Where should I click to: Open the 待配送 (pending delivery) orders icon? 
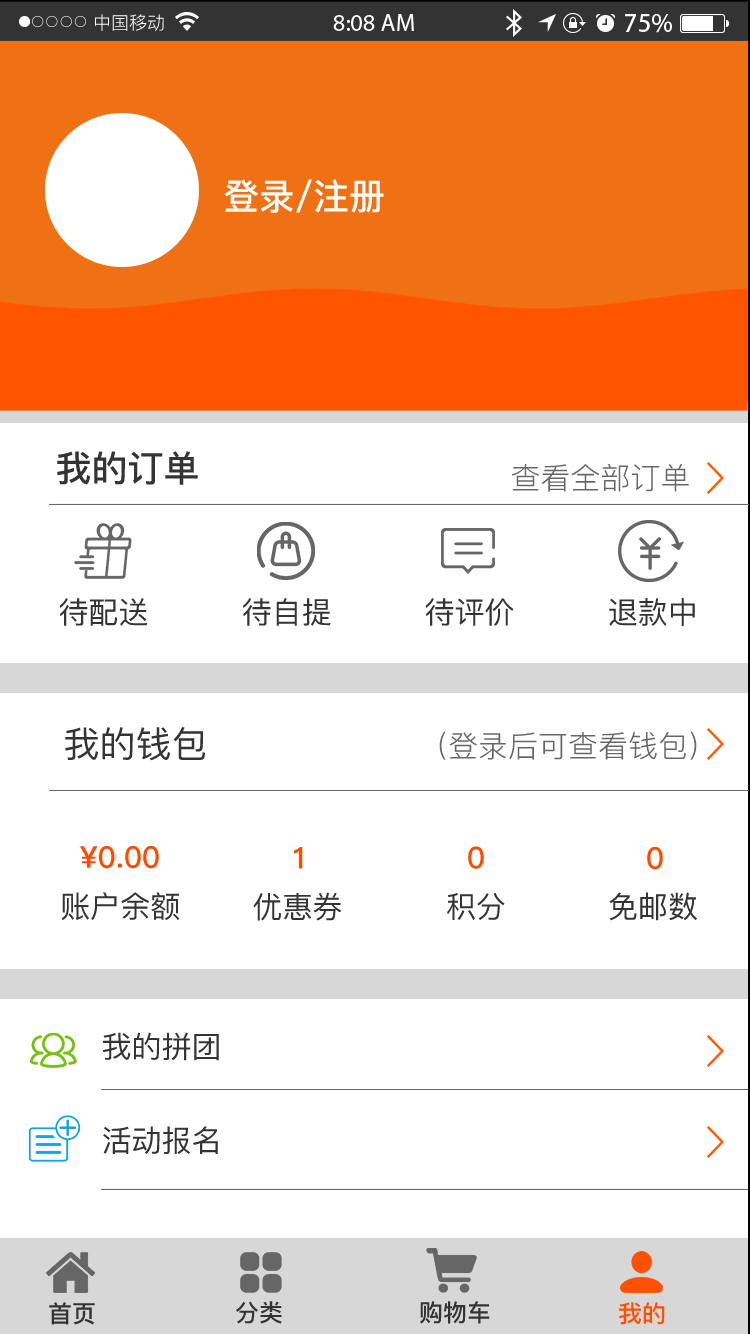104,551
